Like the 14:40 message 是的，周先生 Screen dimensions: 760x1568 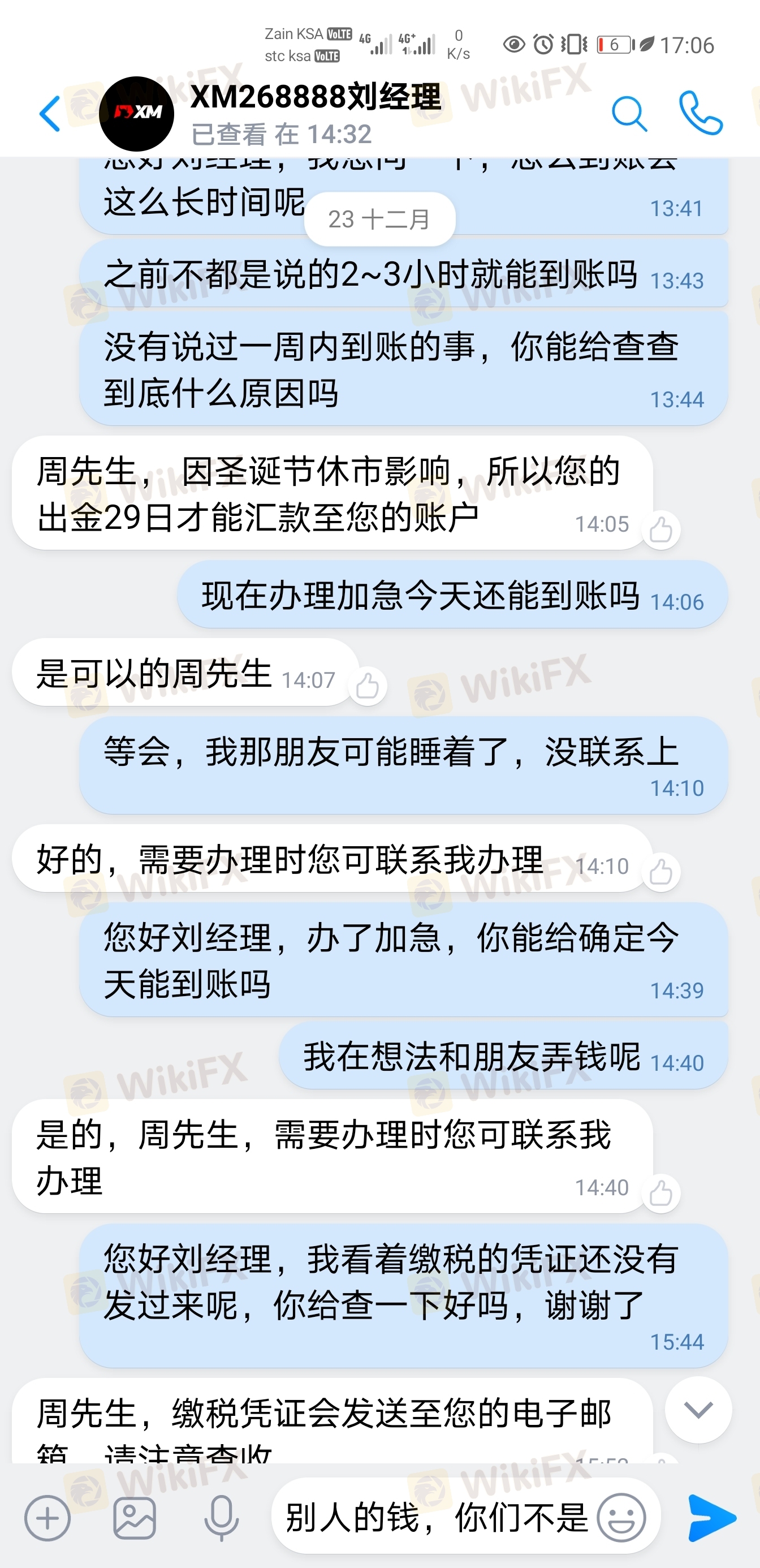point(661,1193)
